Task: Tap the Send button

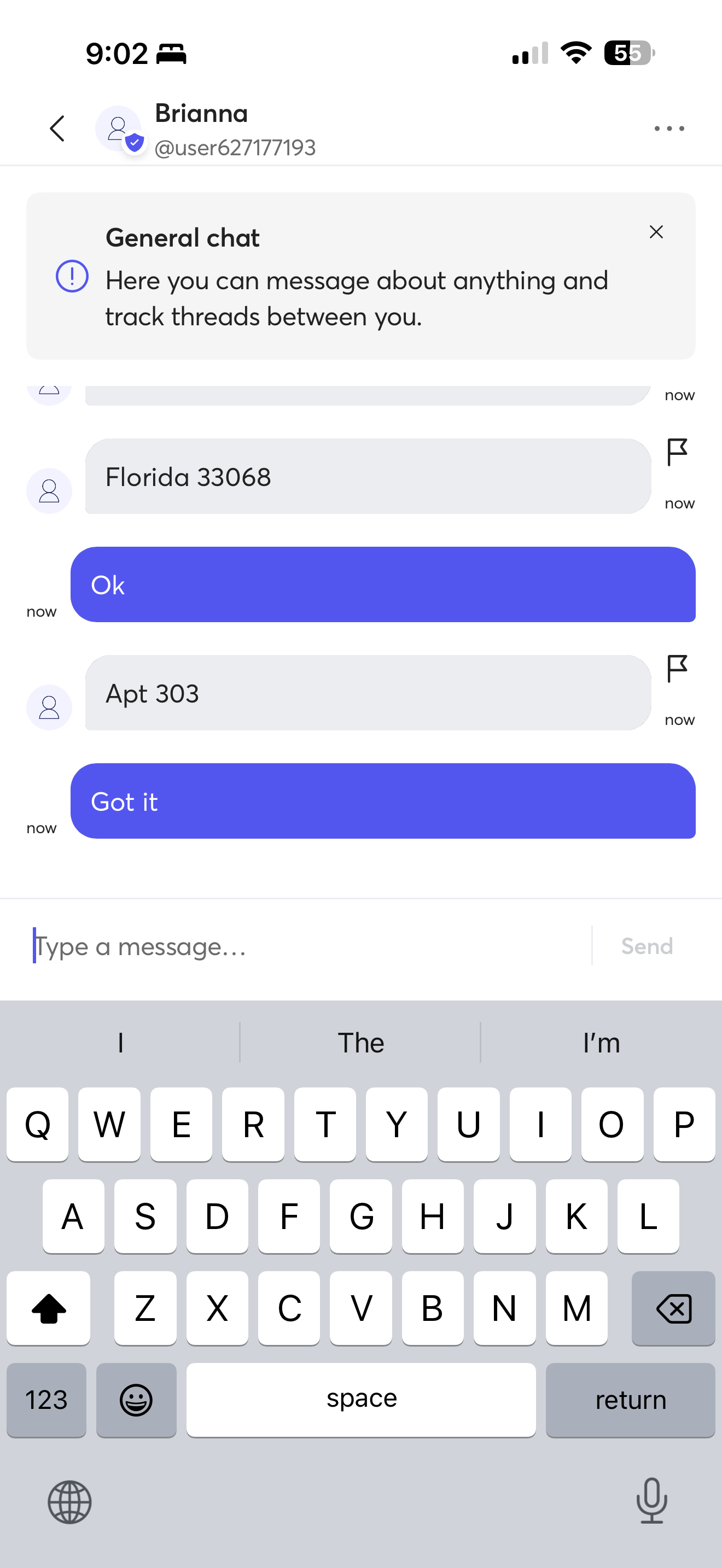Action: click(647, 946)
